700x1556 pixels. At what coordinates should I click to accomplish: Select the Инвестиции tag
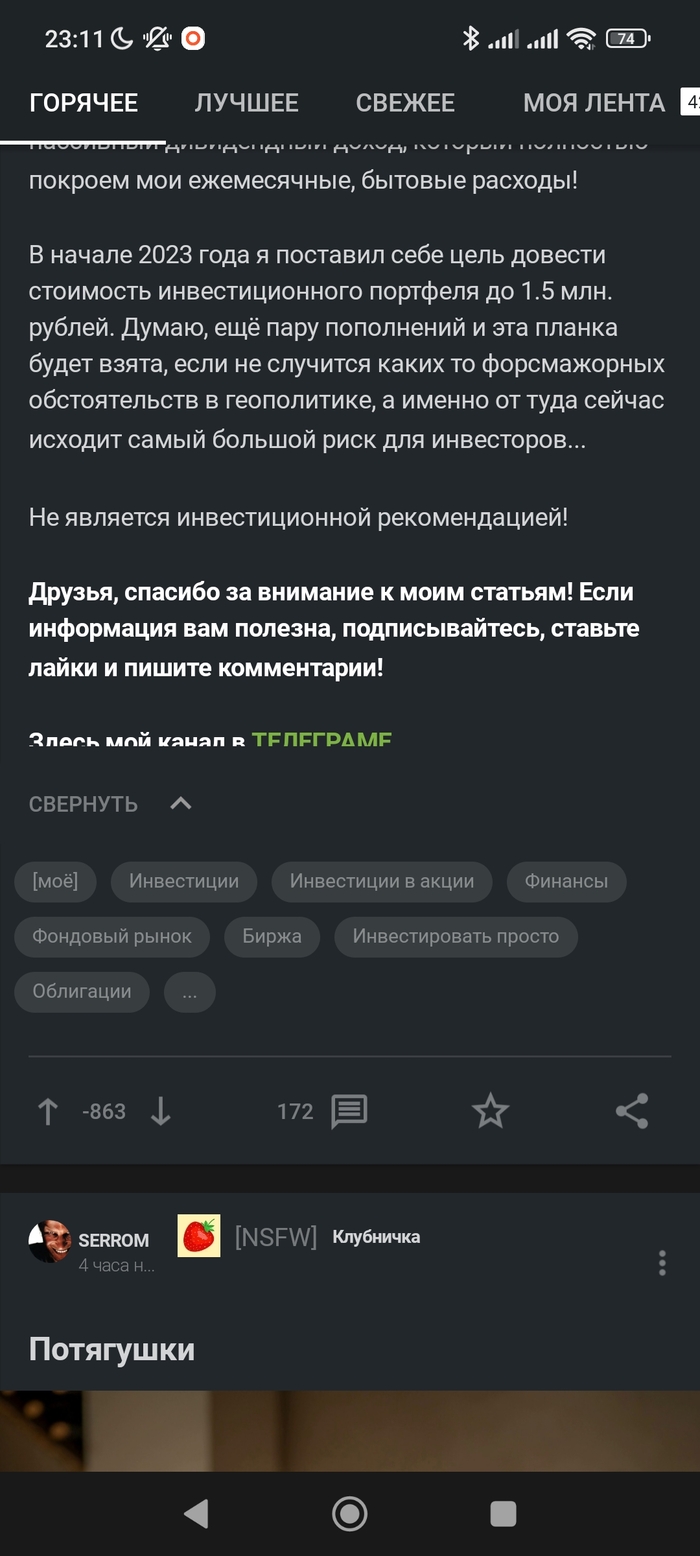184,881
